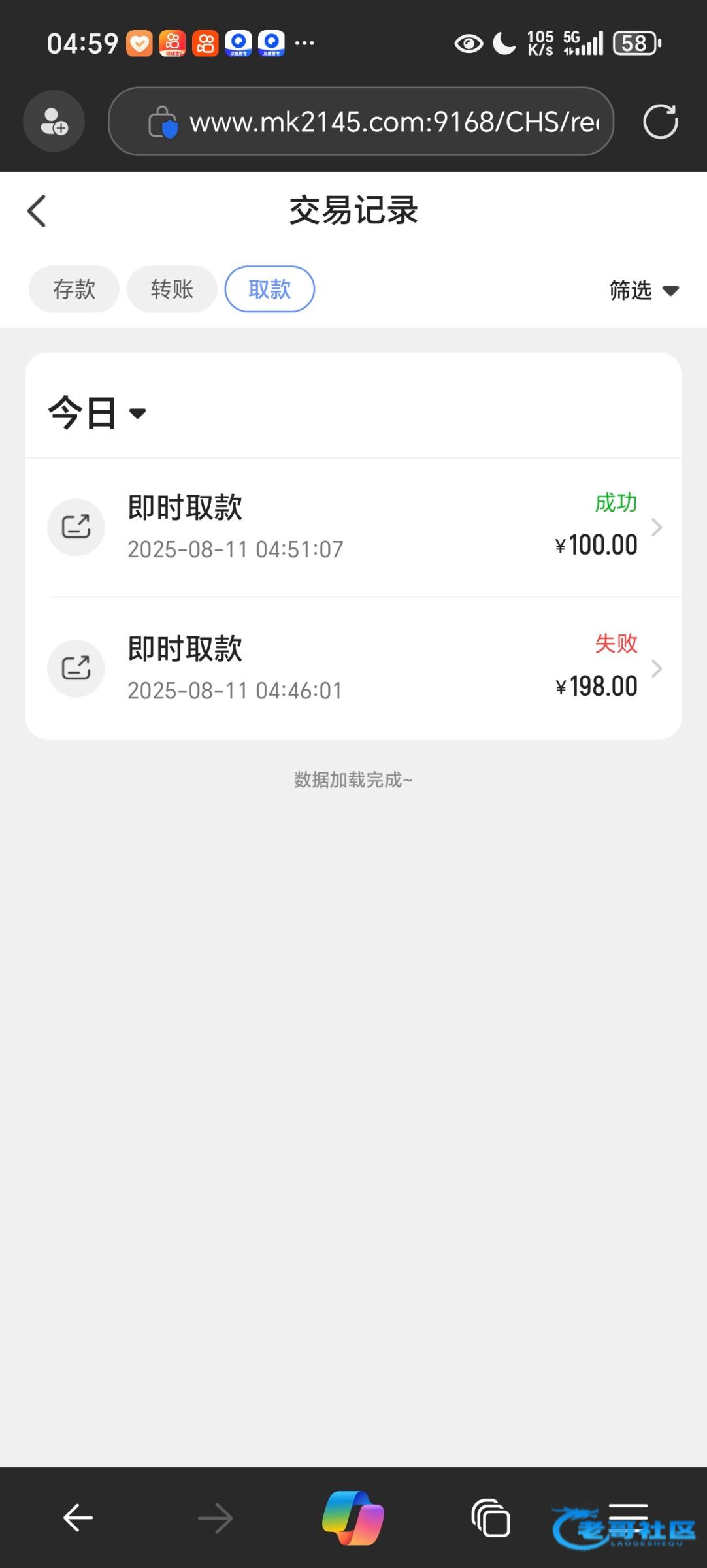Open the successful ¥100.00 withdrawal record
This screenshot has width=707, height=1568.
pos(354,527)
